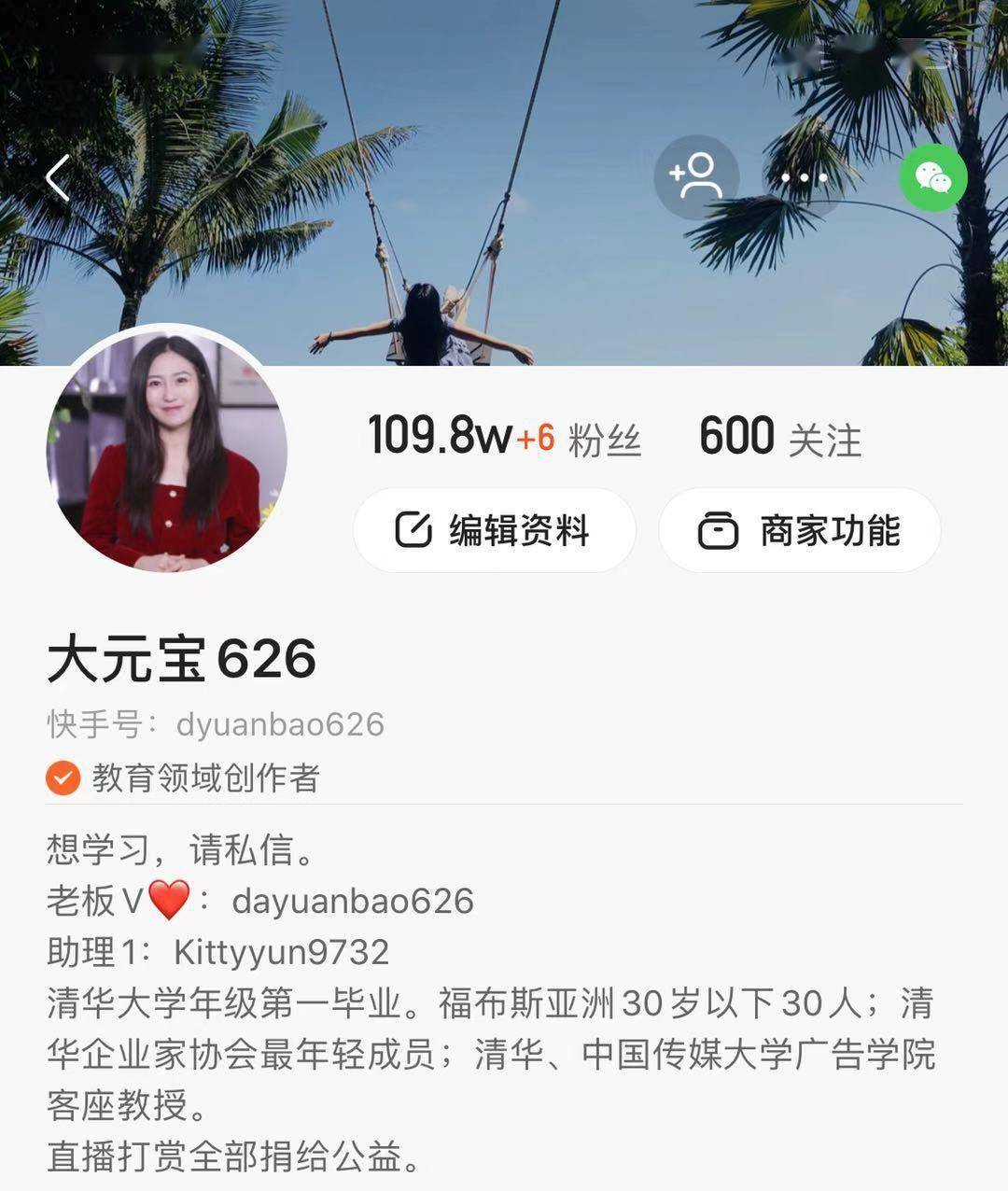The width and height of the screenshot is (1008, 1191).
Task: Share profile via the WeChat icon
Action: pyautogui.click(x=932, y=177)
